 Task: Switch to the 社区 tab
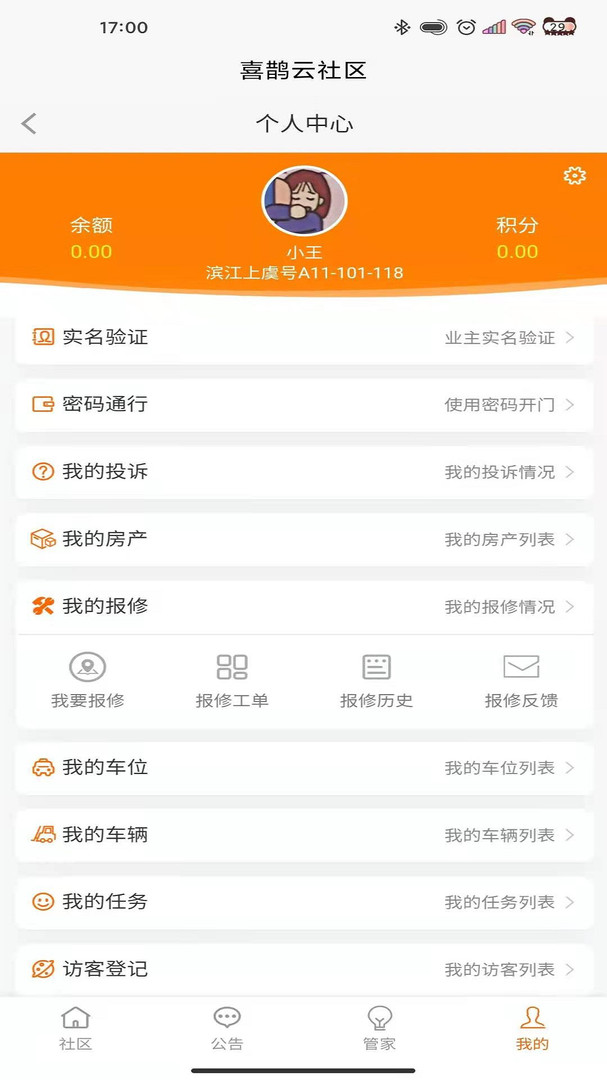tap(76, 1029)
